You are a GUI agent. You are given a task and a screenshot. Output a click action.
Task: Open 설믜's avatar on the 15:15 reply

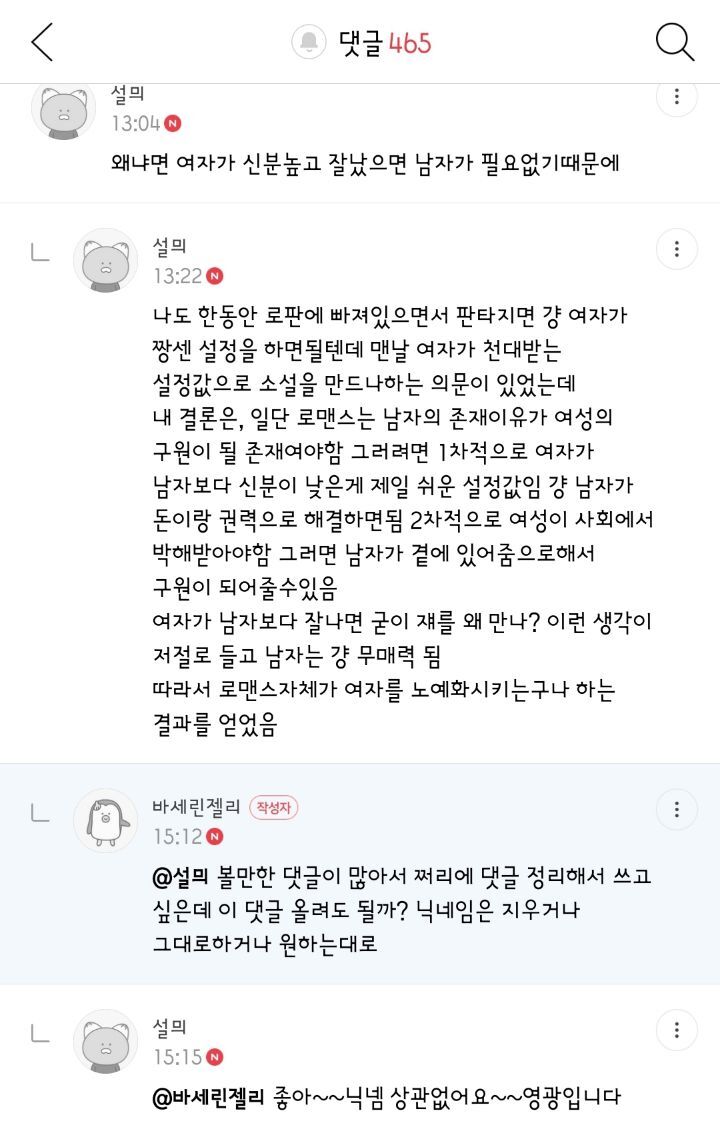(105, 1041)
